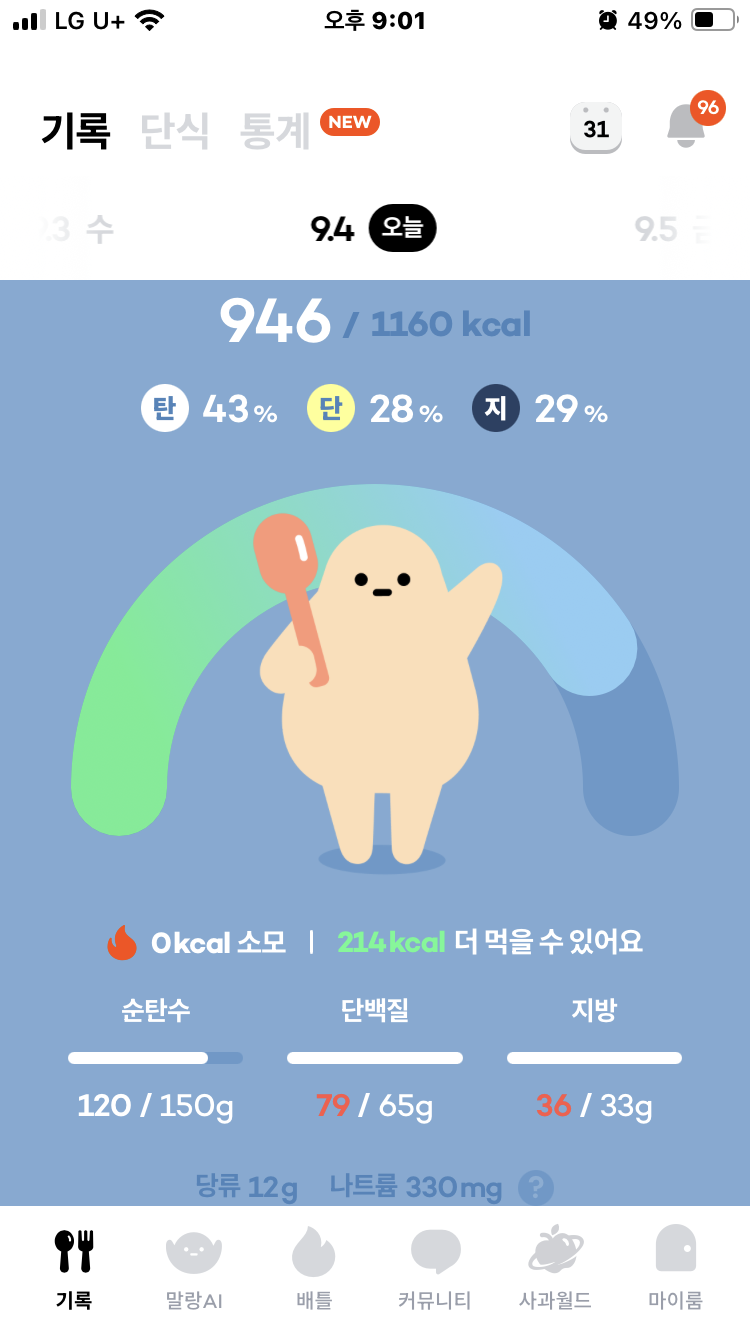Tap the 오늘 date button

[x=402, y=229]
